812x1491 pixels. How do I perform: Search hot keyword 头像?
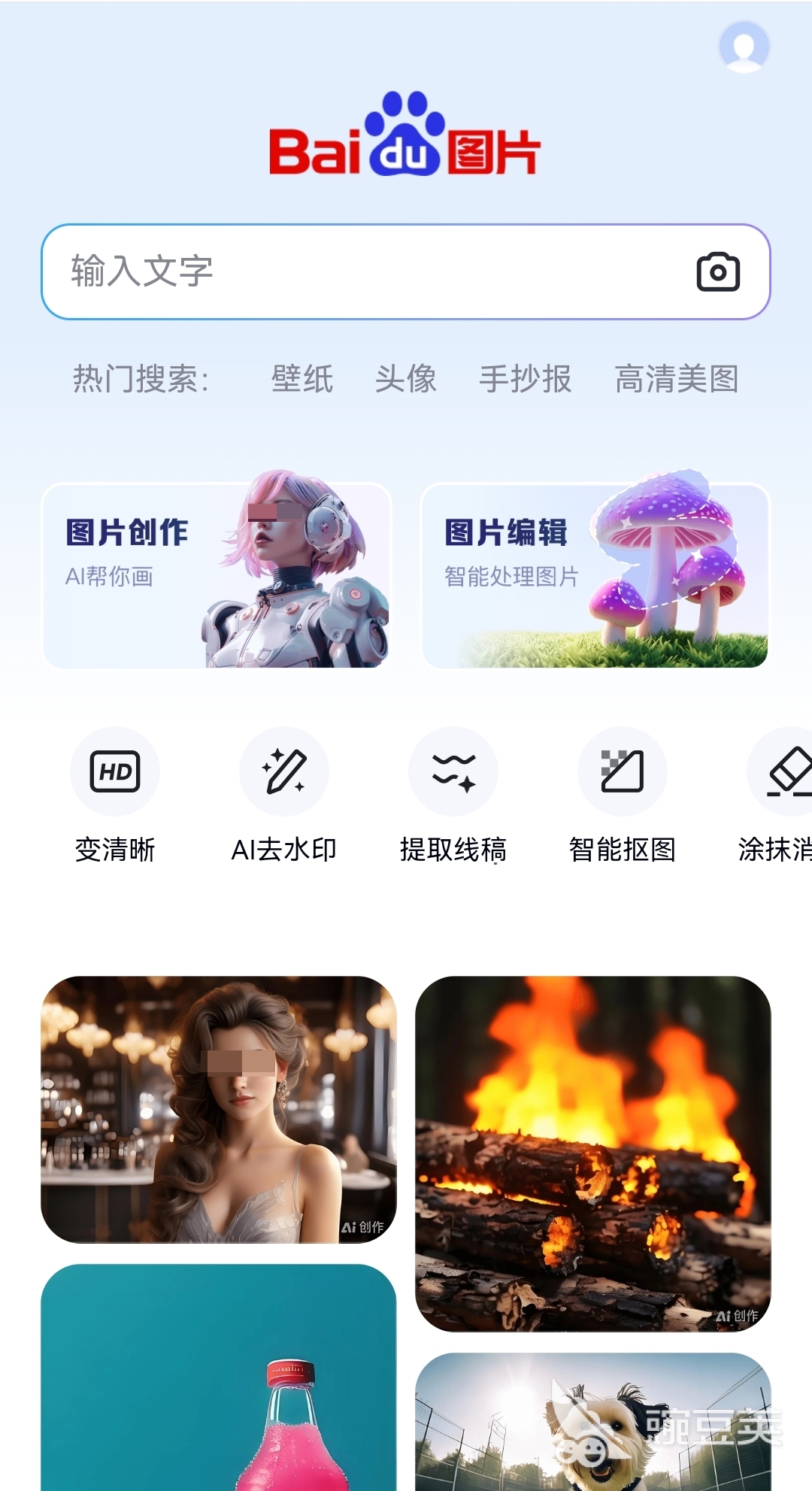click(405, 379)
